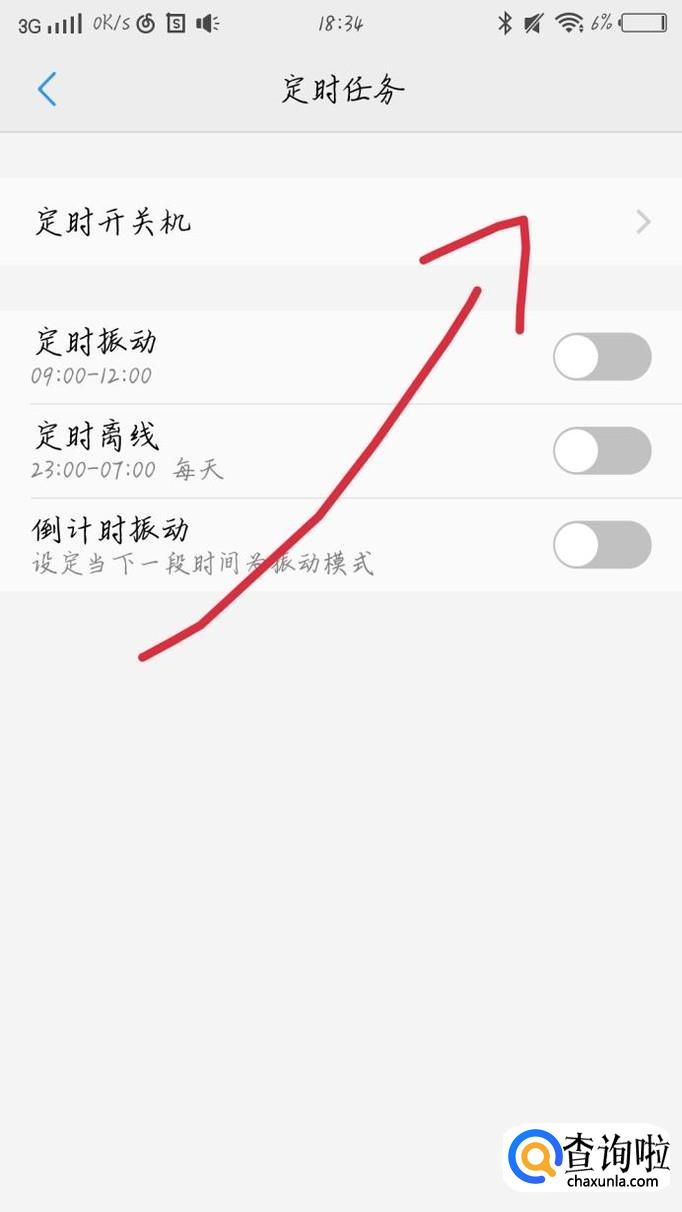
Task: Enable the 定时振动 switch
Action: coord(602,357)
